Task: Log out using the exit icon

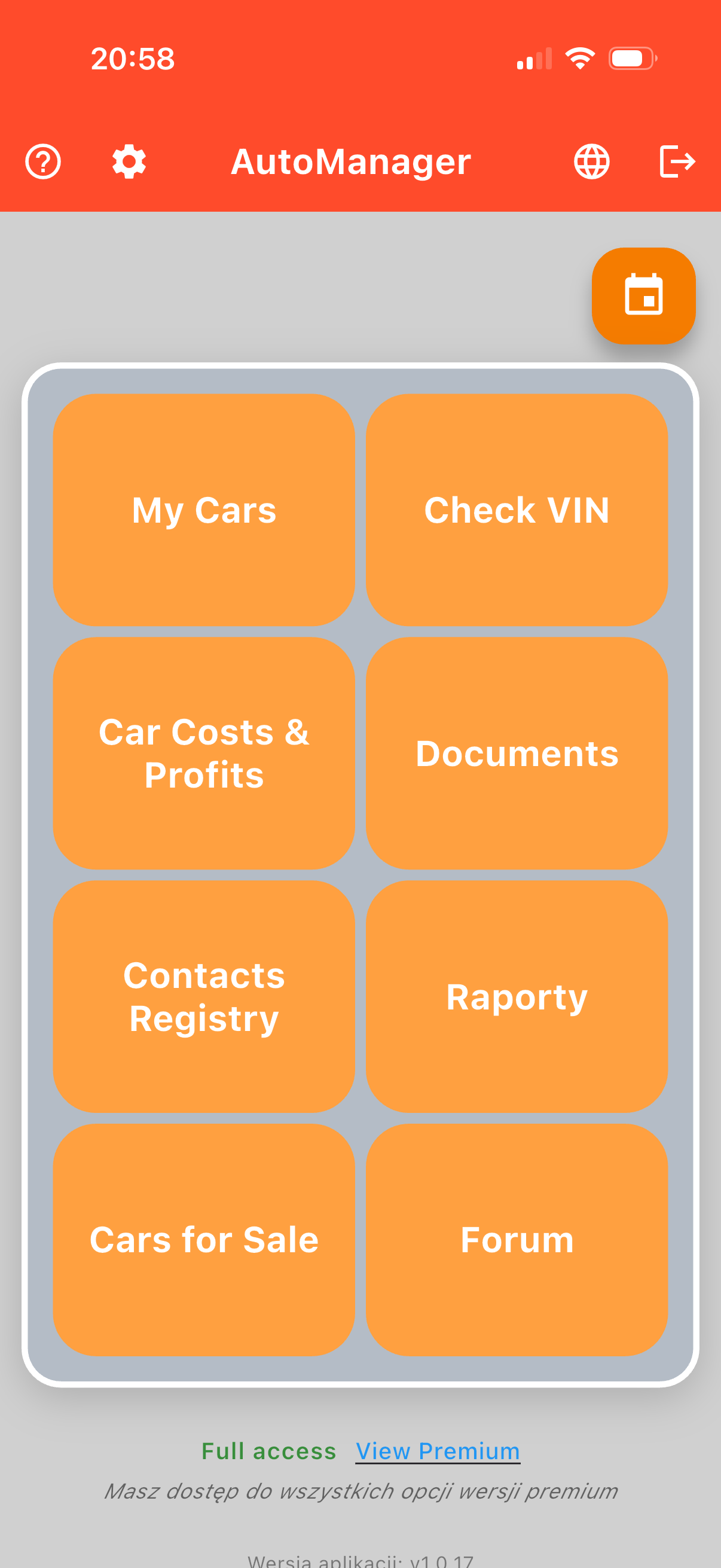Action: [677, 161]
